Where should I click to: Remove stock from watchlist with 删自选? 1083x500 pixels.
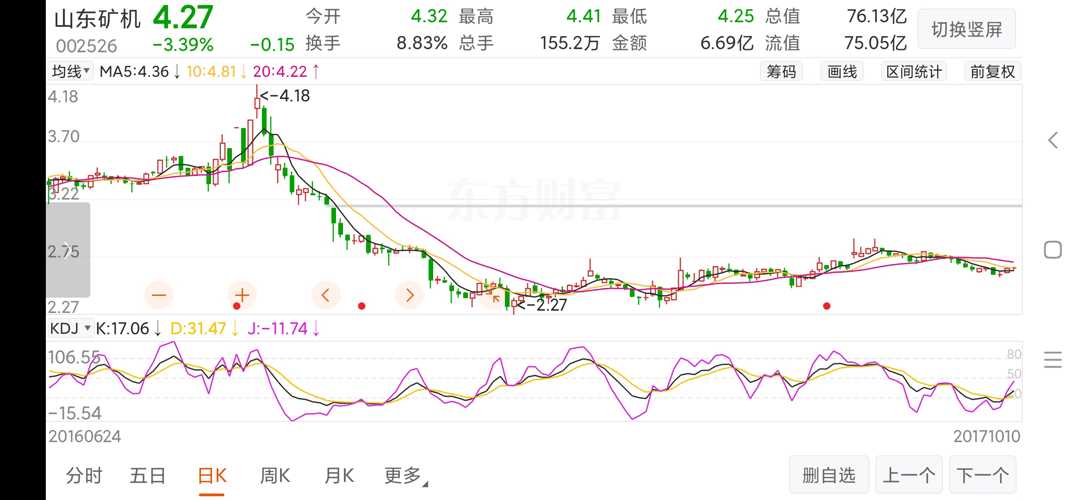[x=829, y=475]
